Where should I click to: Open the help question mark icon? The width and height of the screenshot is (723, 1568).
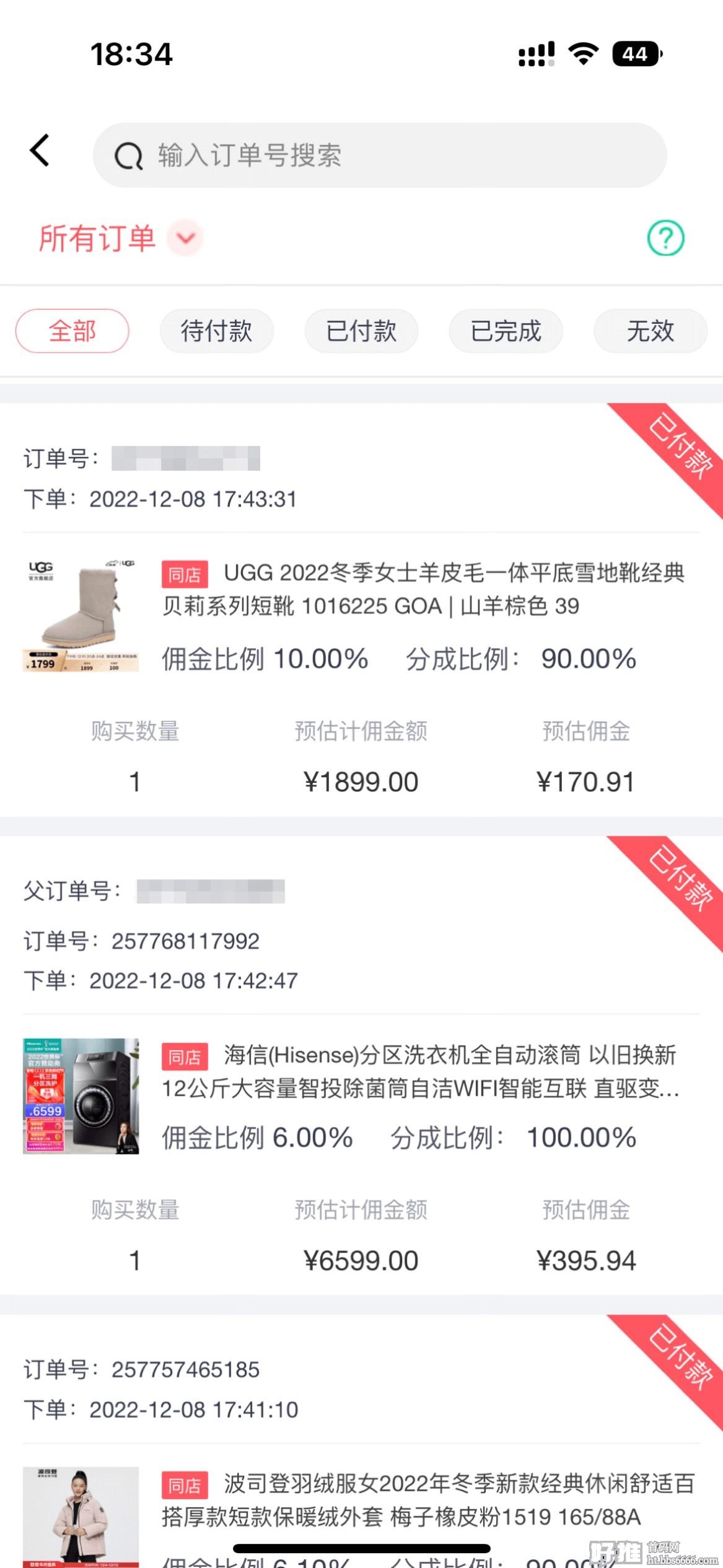[665, 238]
